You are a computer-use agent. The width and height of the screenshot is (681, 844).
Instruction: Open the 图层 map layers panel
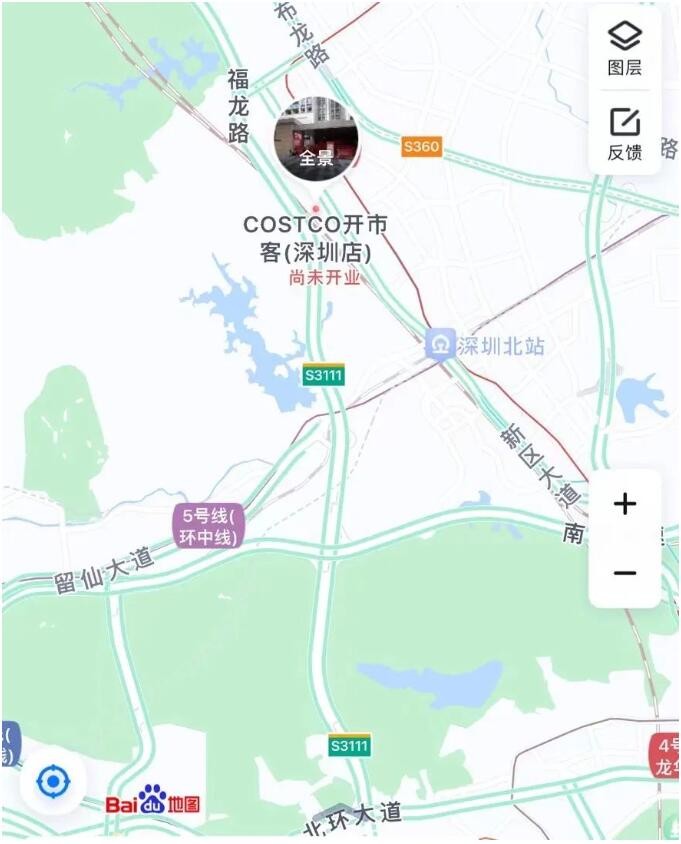624,48
